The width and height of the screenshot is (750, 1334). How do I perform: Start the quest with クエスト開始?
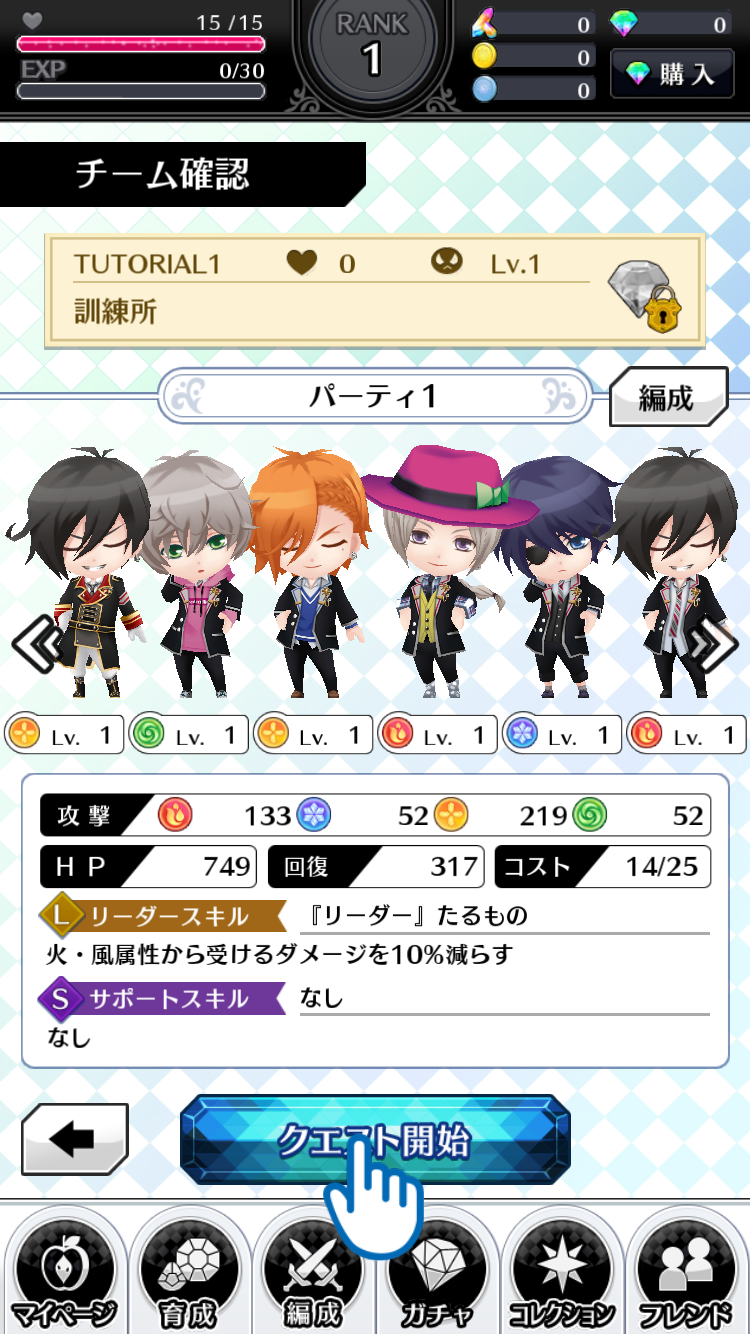tap(375, 1140)
